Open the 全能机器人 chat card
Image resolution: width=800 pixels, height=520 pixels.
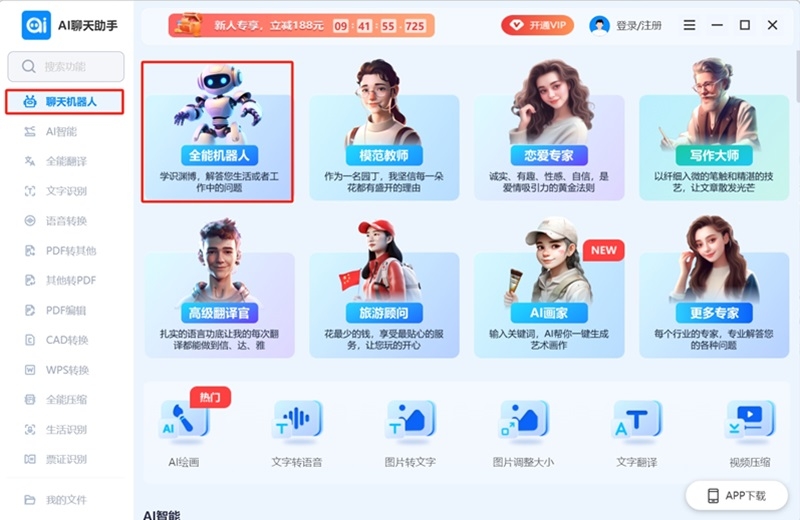tap(217, 131)
